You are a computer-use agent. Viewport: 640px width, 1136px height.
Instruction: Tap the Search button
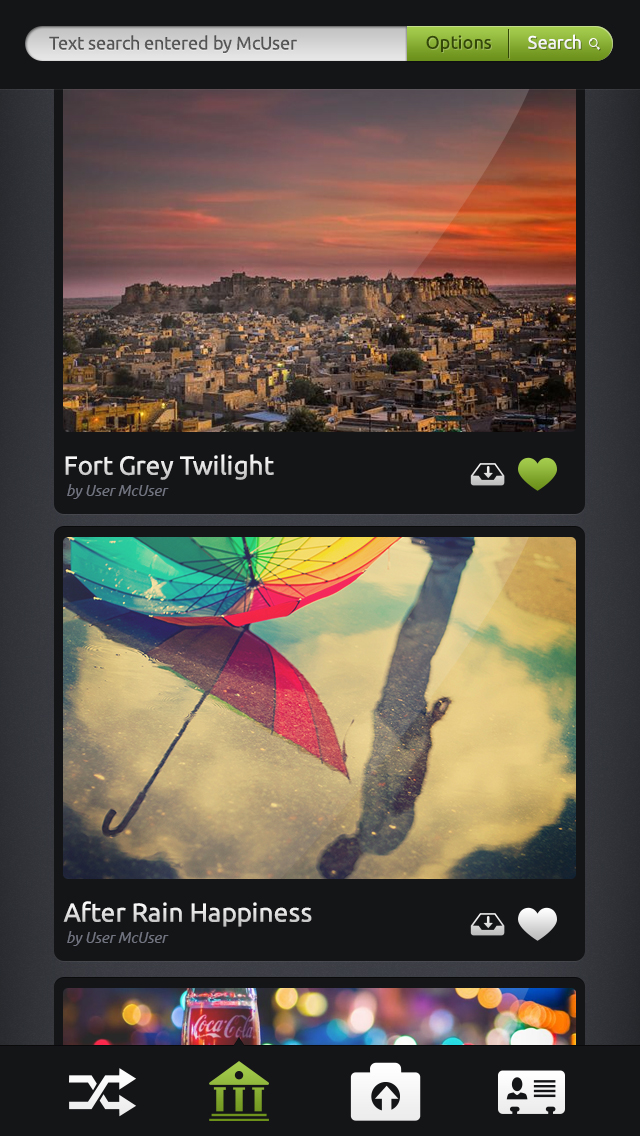[562, 43]
